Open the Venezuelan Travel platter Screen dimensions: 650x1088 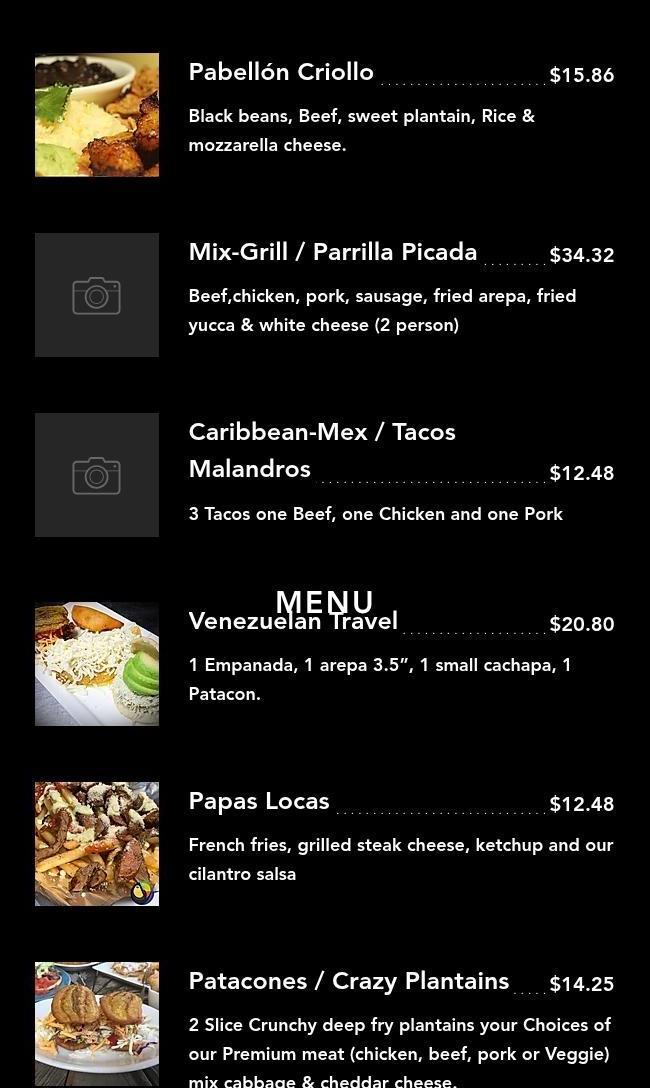(293, 623)
